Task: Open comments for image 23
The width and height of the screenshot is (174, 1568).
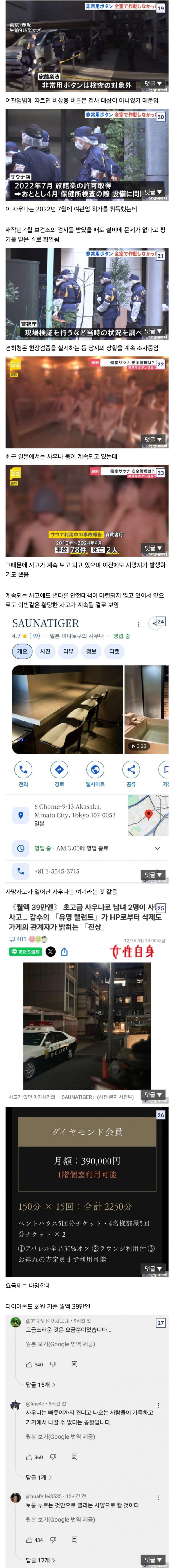Action: [153, 548]
